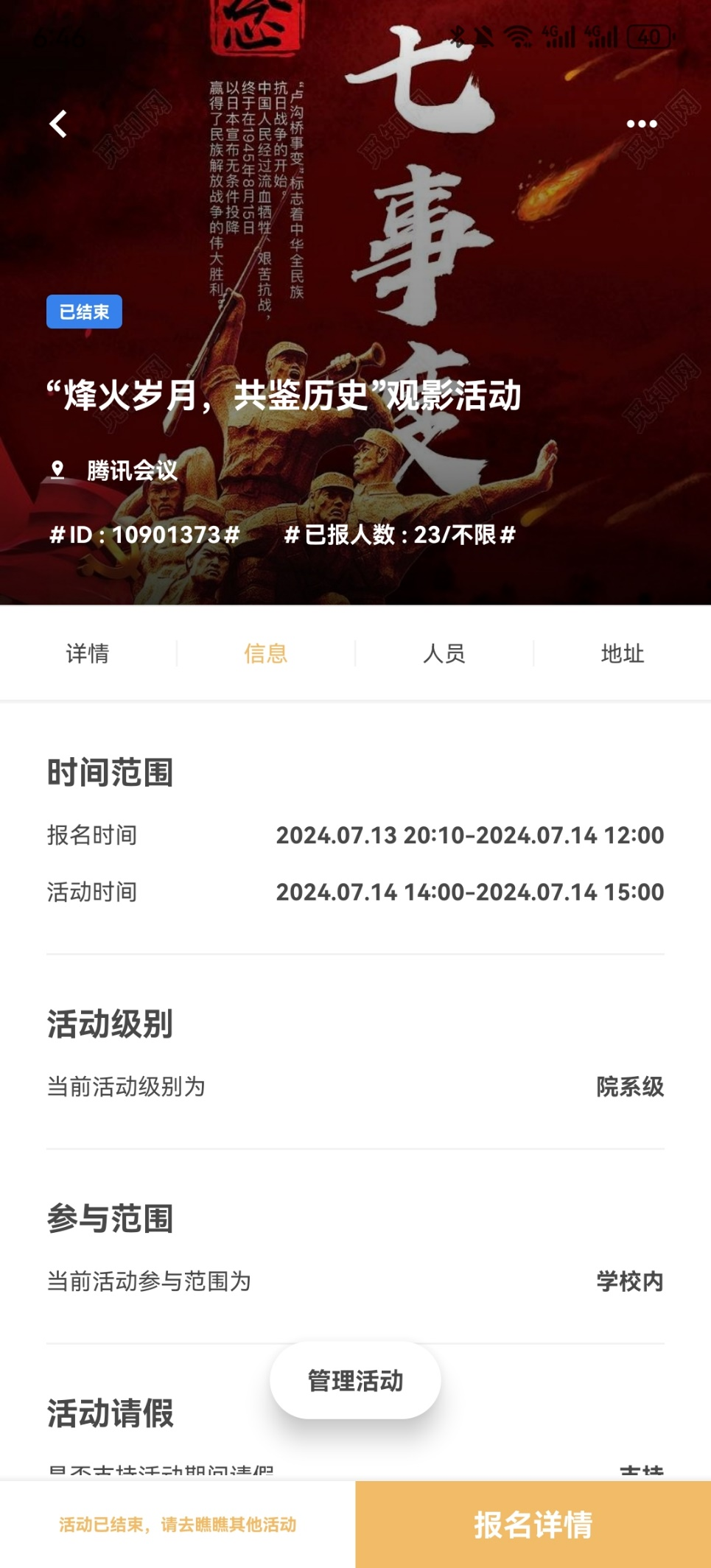Switch to the 地址 tab
The height and width of the screenshot is (1568, 711).
point(623,653)
